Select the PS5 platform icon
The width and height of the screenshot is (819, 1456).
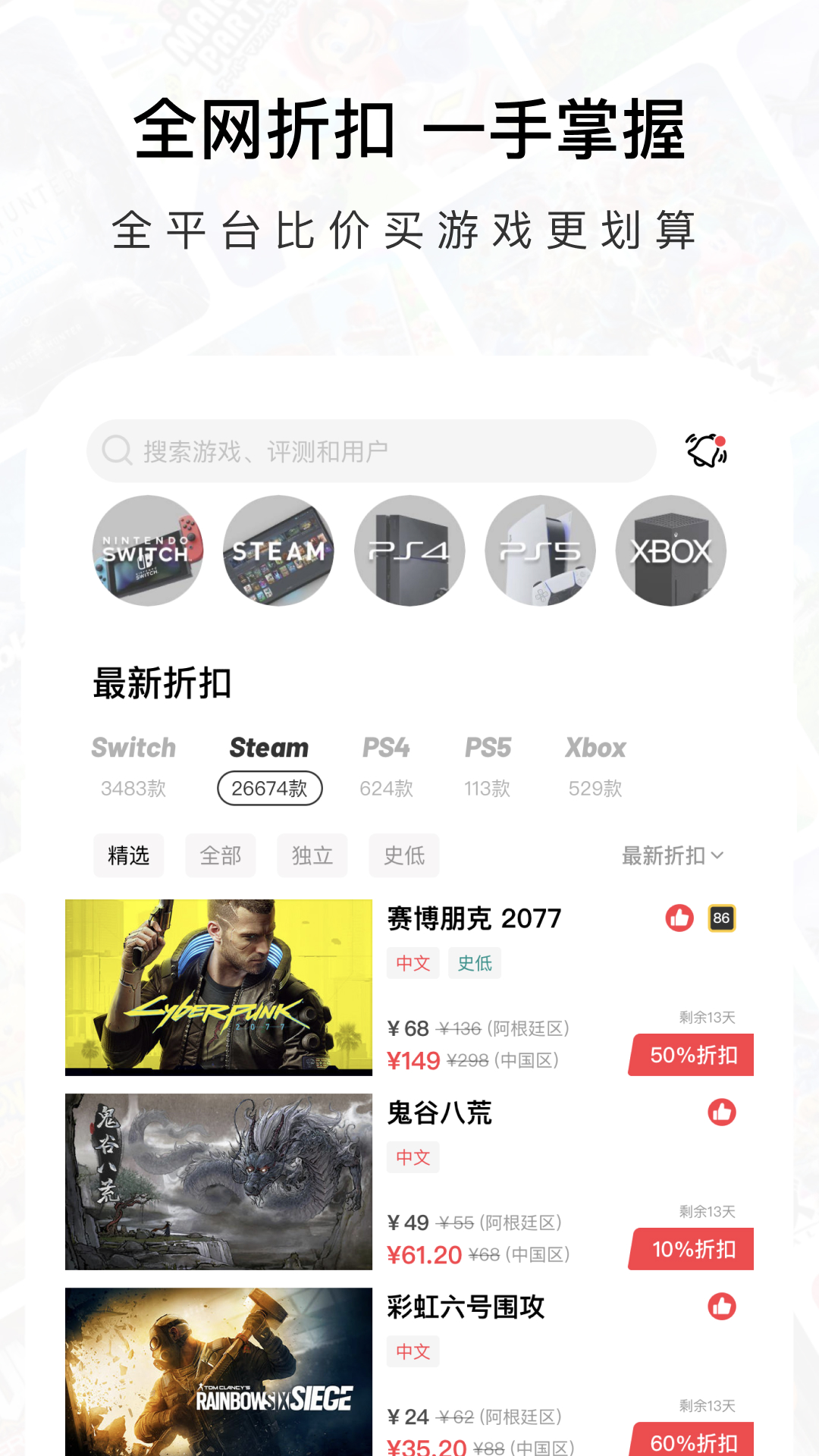pos(541,551)
